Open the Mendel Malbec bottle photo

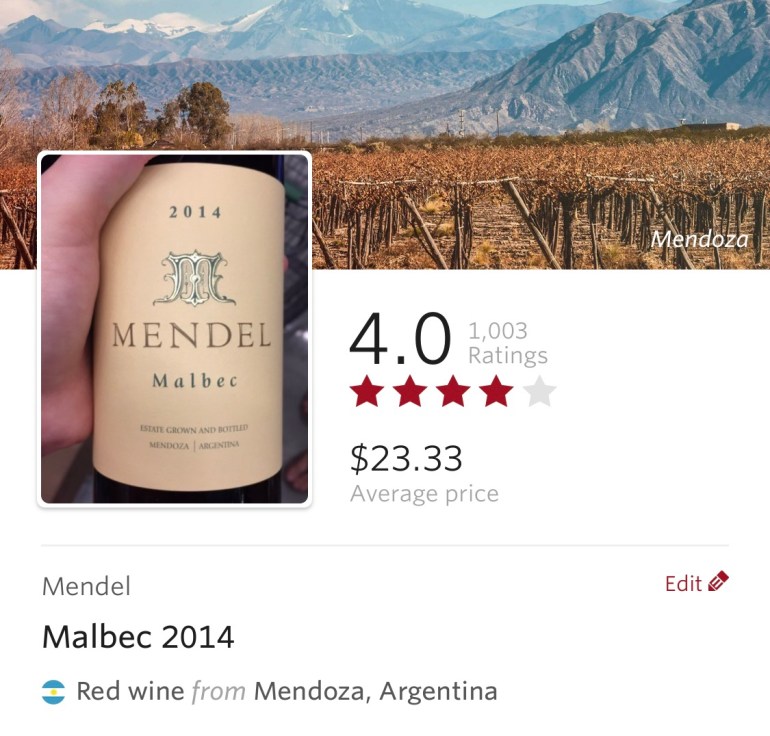tap(175, 328)
